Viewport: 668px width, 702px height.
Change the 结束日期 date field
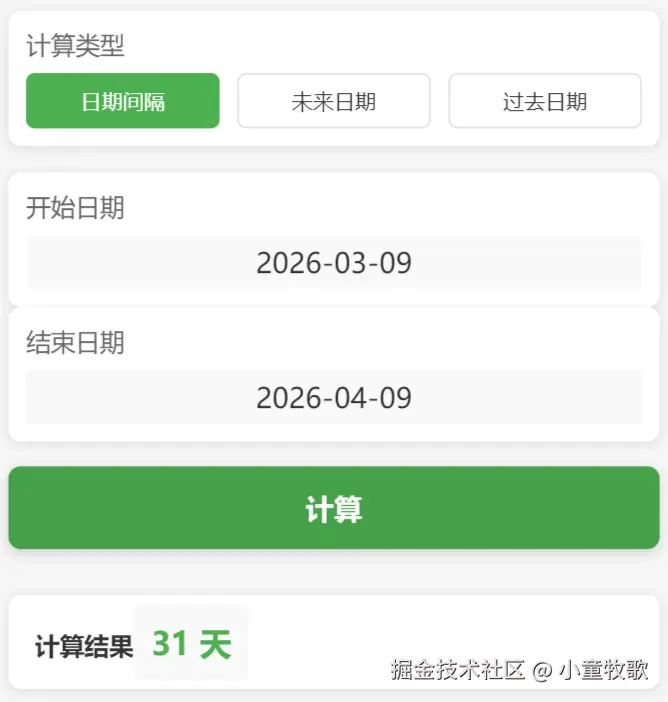pos(334,398)
